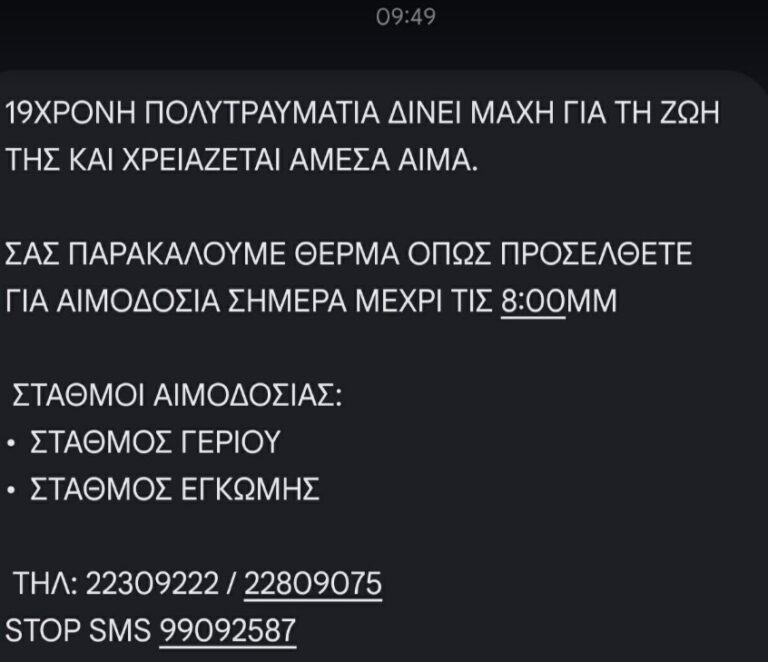Image resolution: width=768 pixels, height=662 pixels.
Task: Open the STOP SMS number 99092587
Action: pyautogui.click(x=228, y=630)
